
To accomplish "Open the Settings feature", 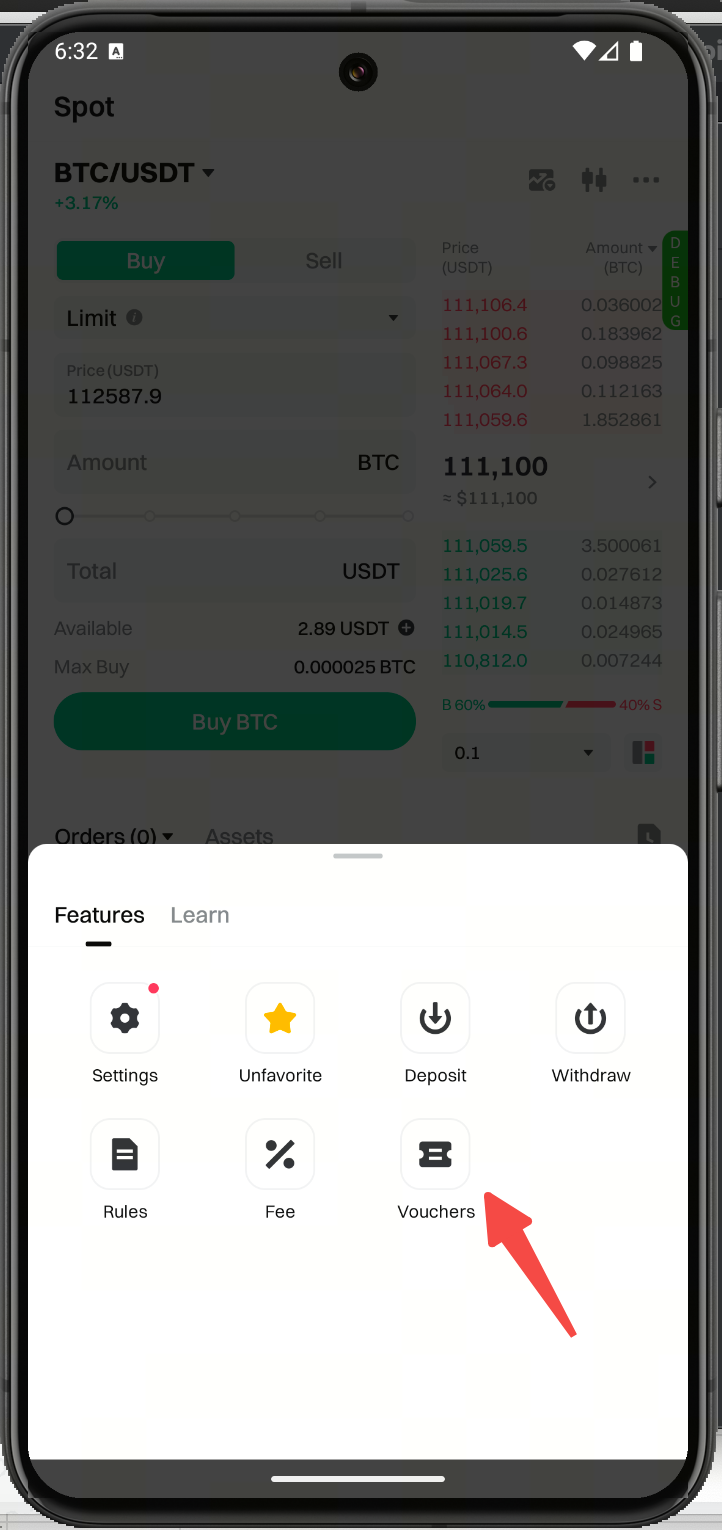I will (125, 1018).
